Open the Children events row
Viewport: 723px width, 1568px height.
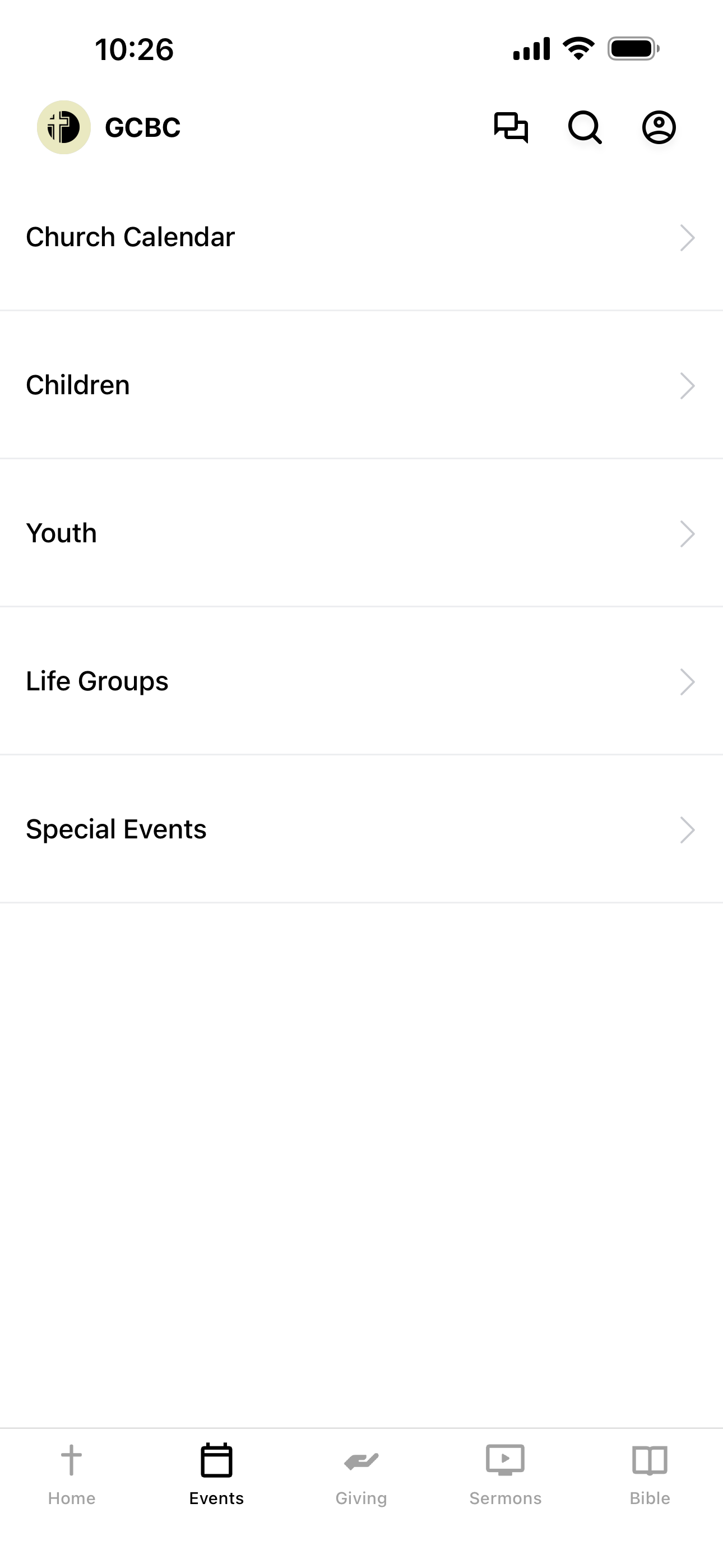[x=361, y=385]
